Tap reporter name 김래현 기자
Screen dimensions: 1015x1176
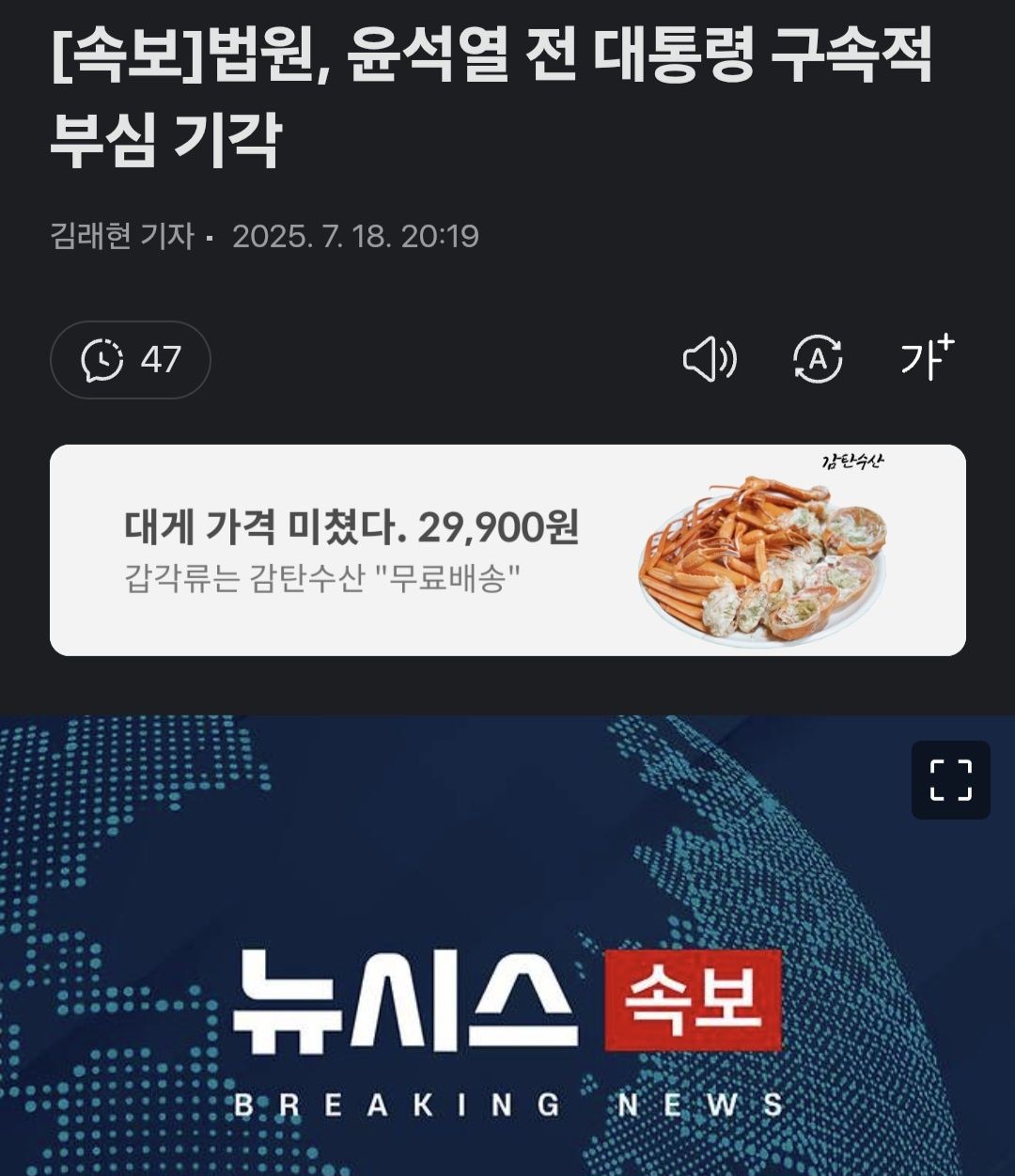click(122, 236)
